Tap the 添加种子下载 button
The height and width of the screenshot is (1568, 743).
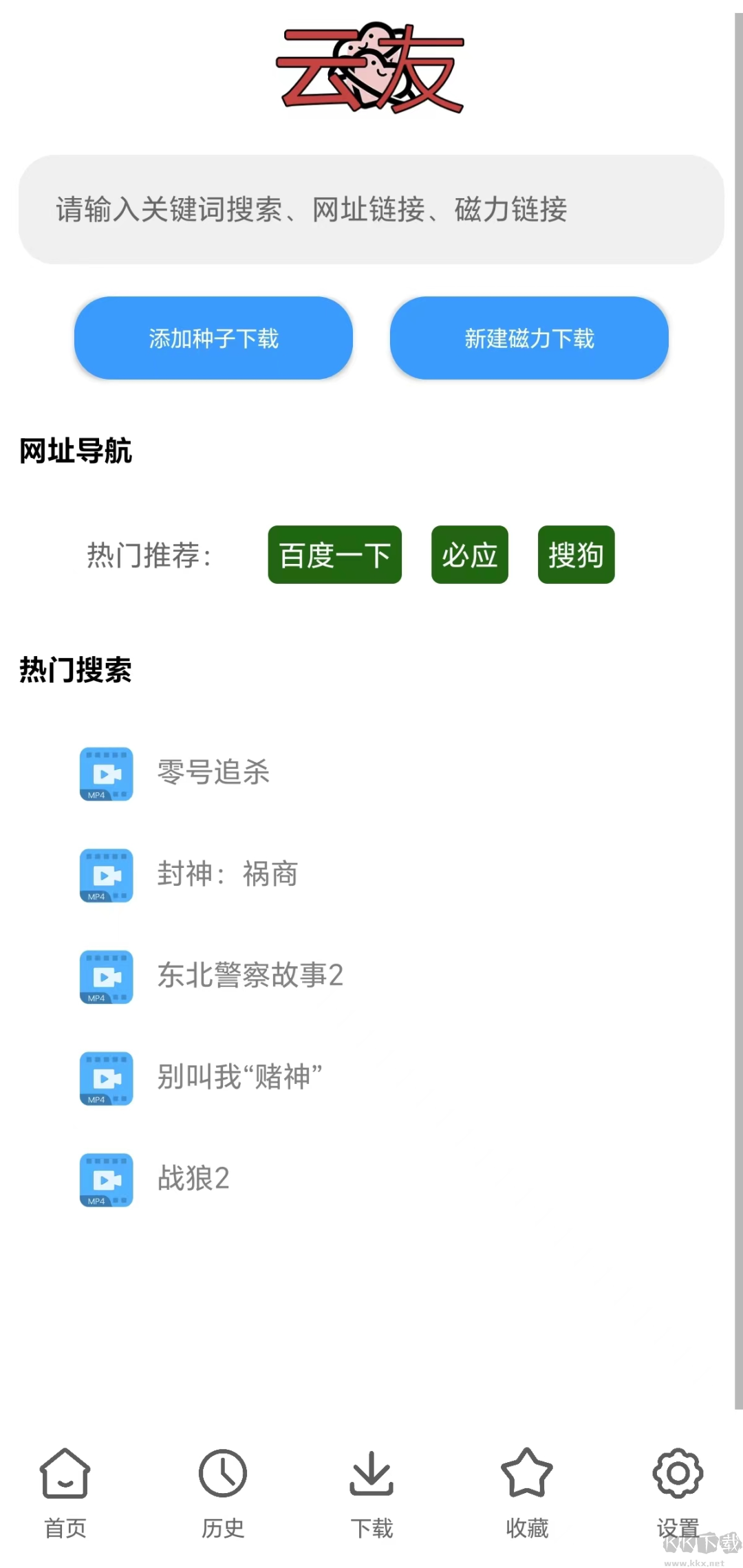(213, 338)
